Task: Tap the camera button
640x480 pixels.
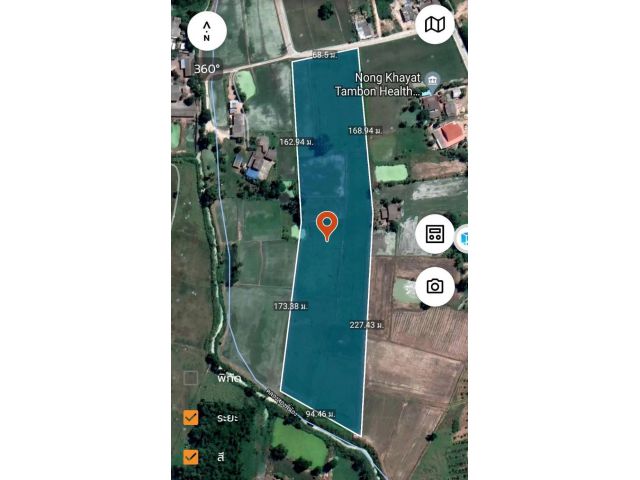Action: 435,287
